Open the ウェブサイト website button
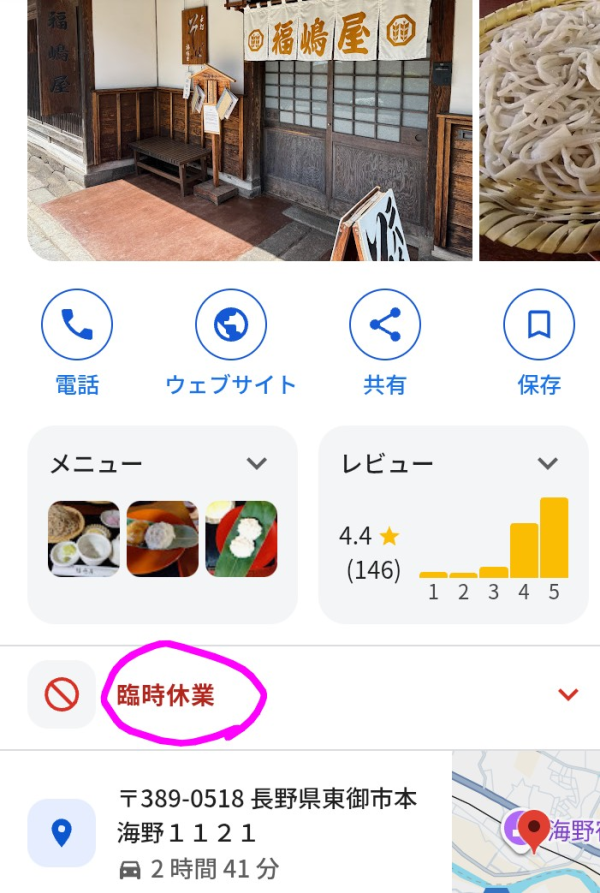Screen dimensions: 600x893 click(x=231, y=325)
